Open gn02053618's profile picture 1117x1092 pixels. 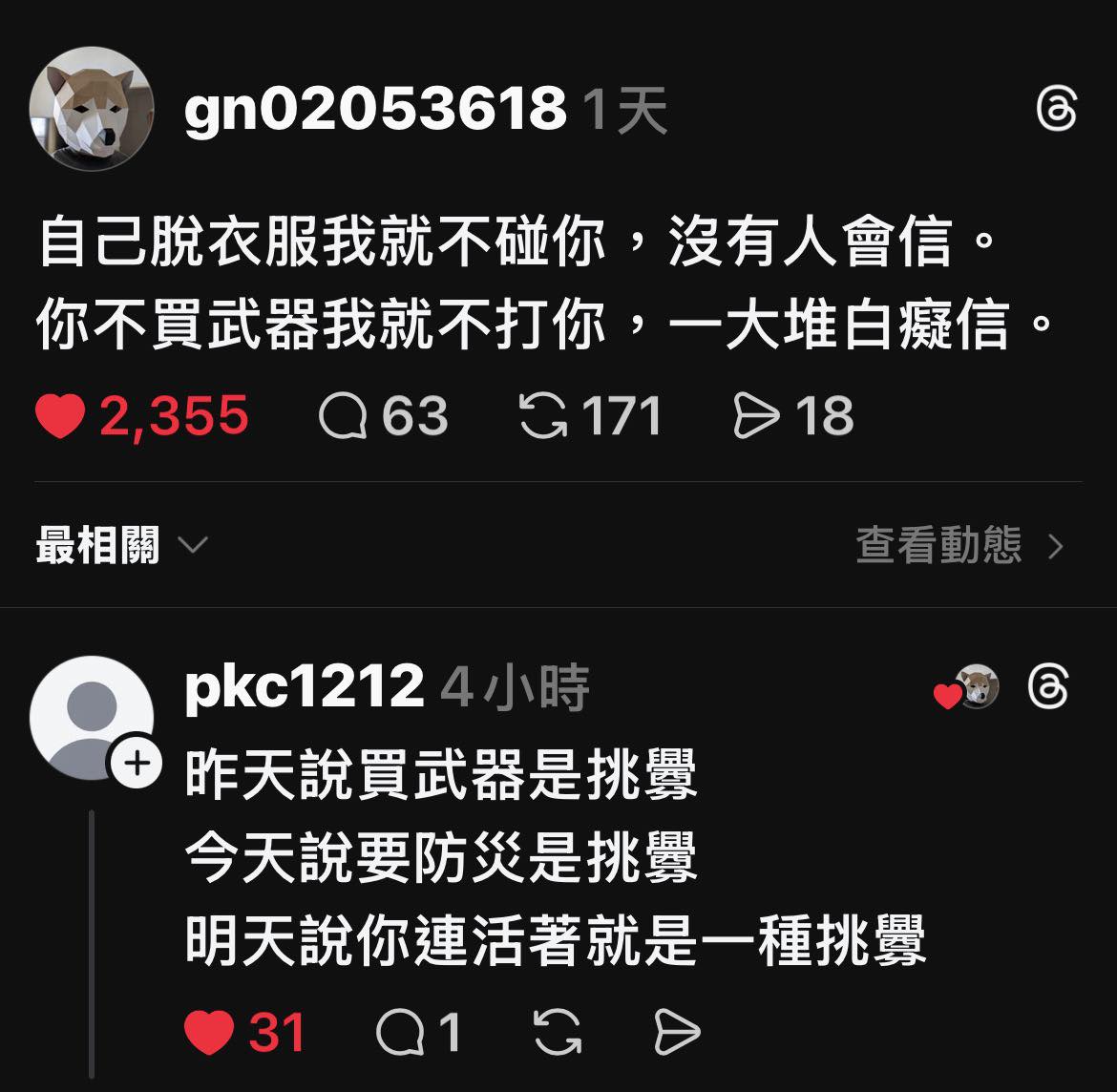92,109
